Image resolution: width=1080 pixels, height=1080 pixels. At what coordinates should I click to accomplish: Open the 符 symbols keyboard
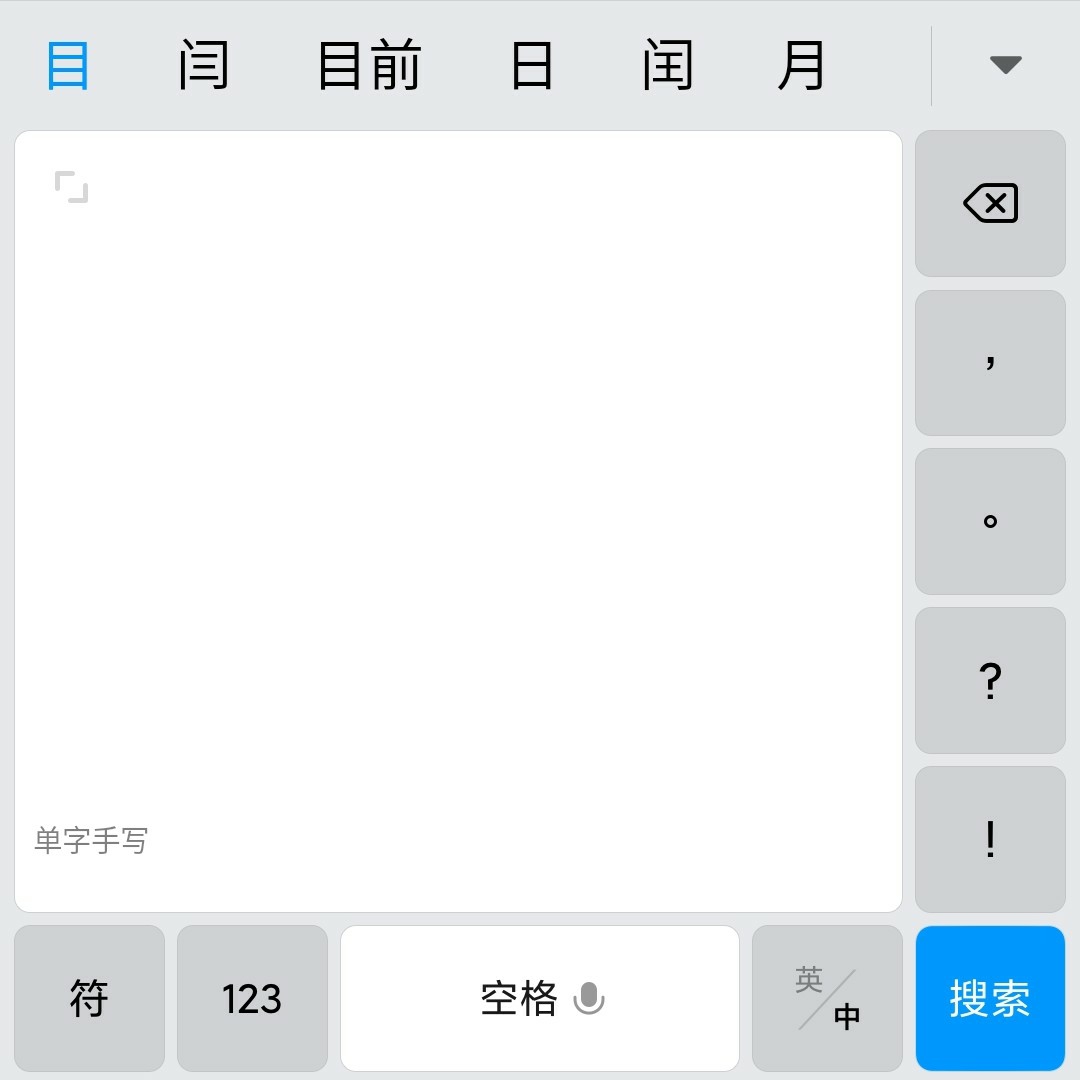pos(89,998)
